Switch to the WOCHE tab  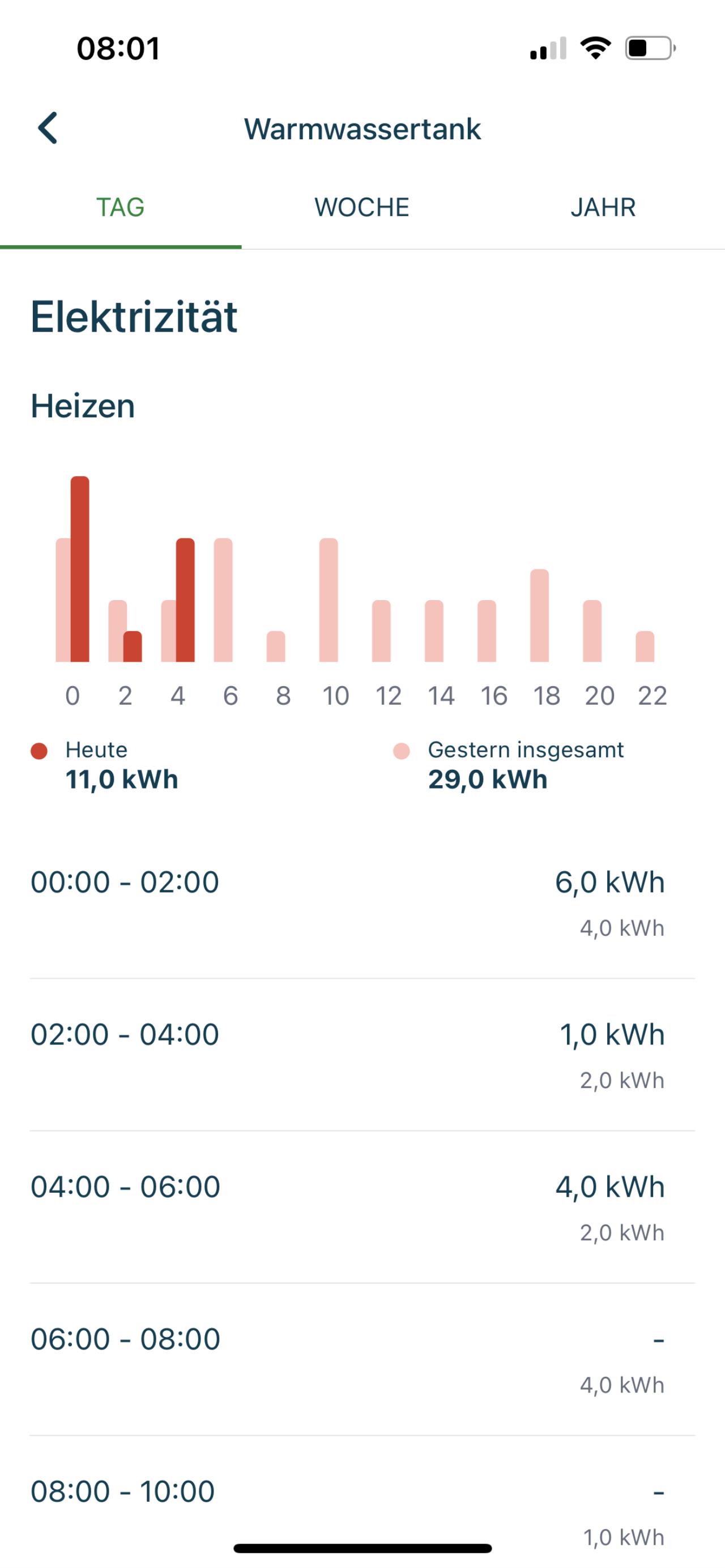[x=362, y=208]
